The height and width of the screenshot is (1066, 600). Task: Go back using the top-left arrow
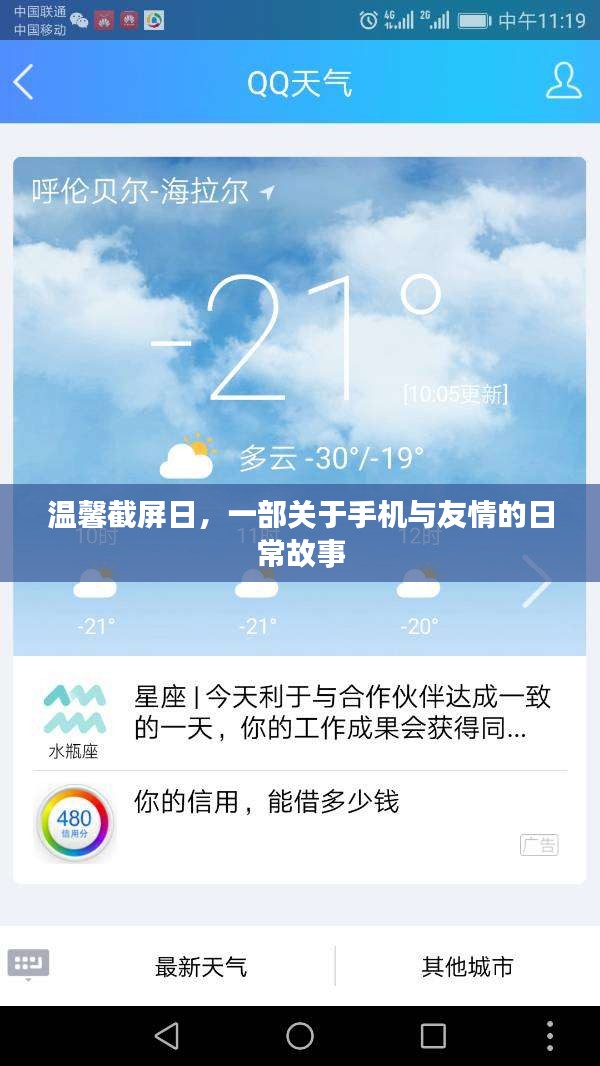pos(24,82)
